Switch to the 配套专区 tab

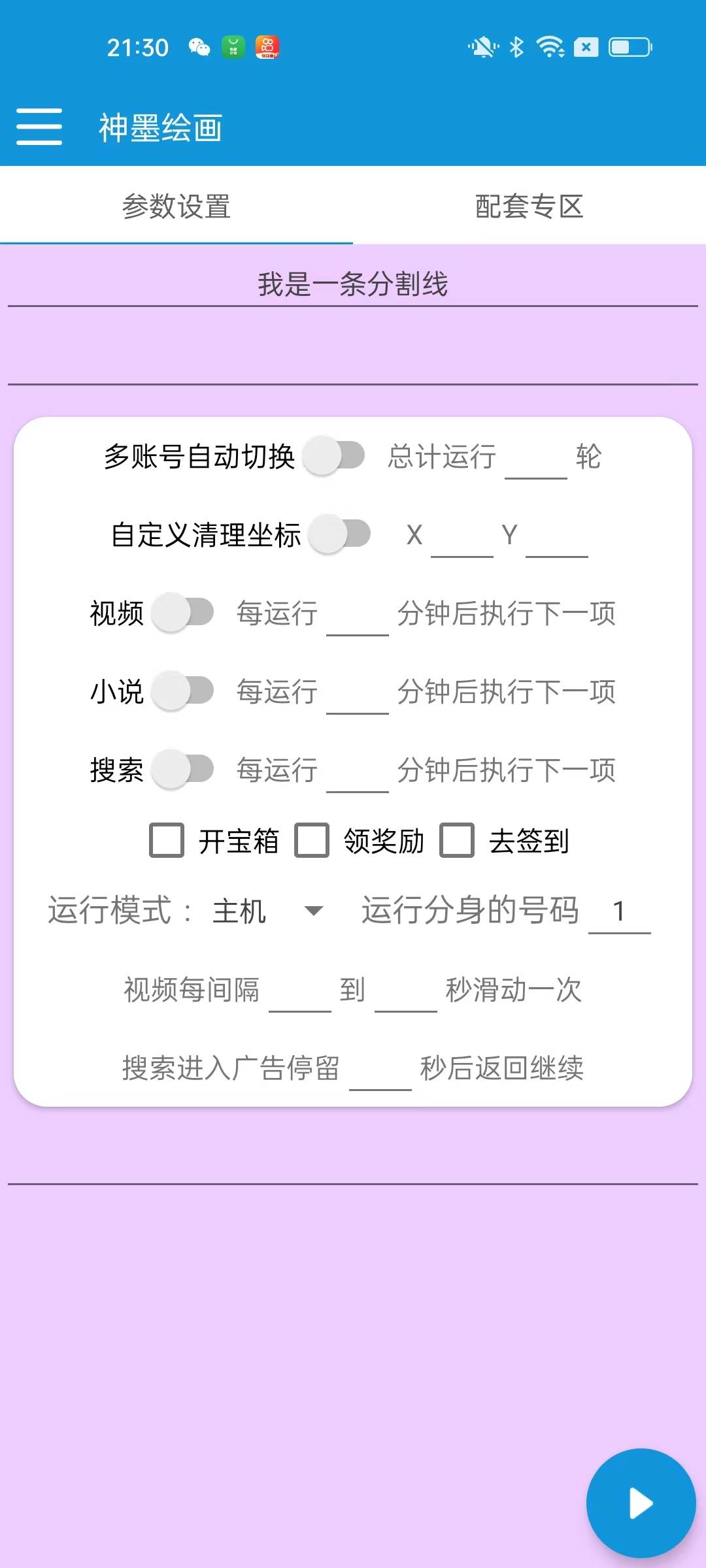click(529, 206)
